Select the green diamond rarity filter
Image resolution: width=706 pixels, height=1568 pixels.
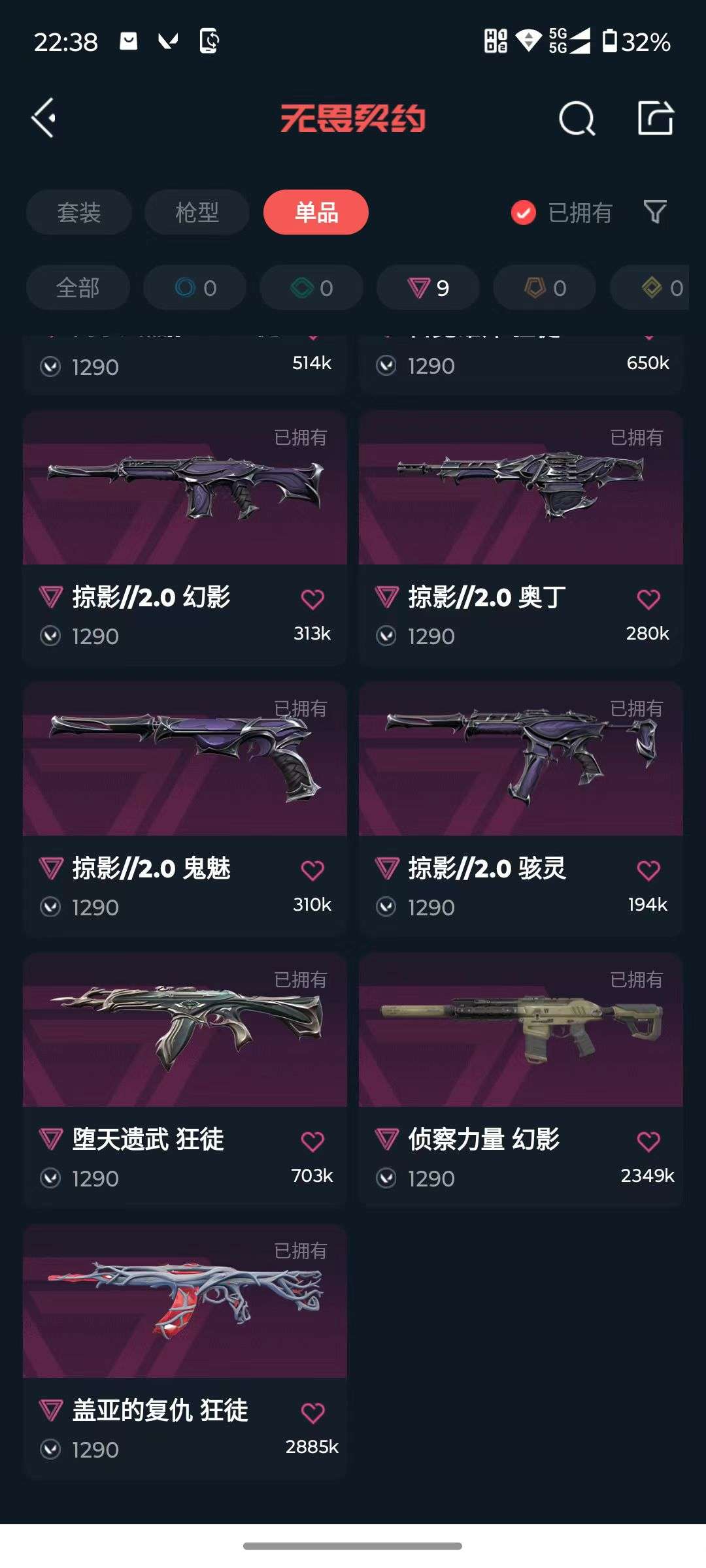(x=311, y=287)
